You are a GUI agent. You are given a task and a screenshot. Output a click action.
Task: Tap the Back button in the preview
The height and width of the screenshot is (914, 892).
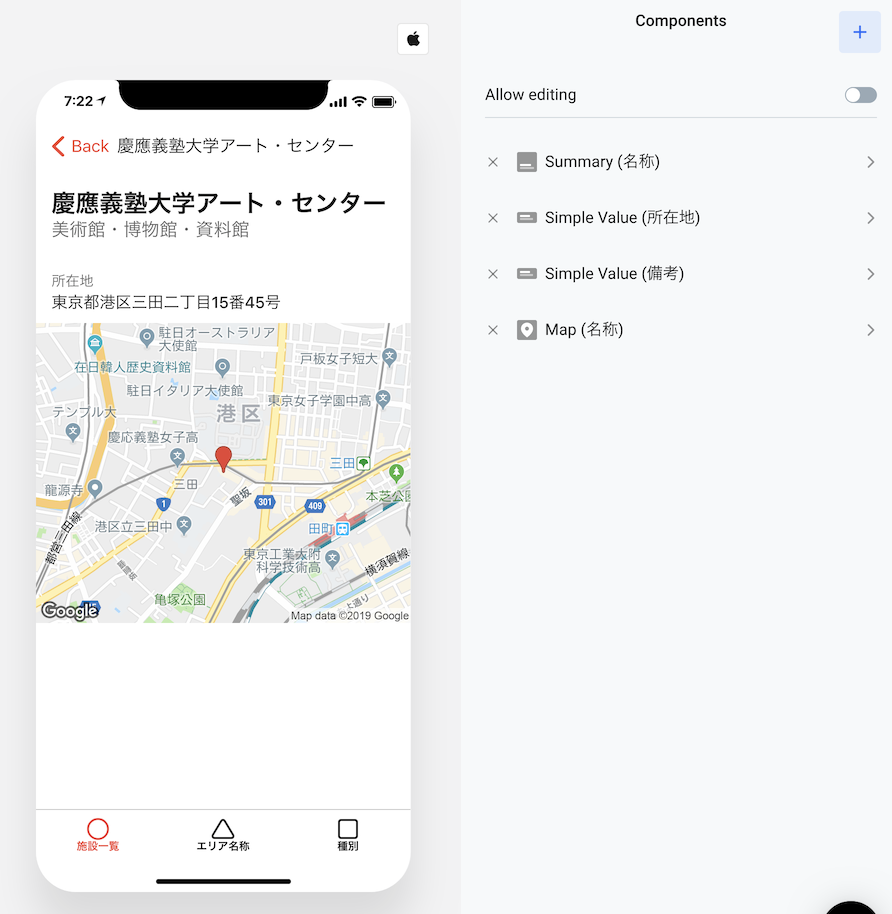pos(80,146)
